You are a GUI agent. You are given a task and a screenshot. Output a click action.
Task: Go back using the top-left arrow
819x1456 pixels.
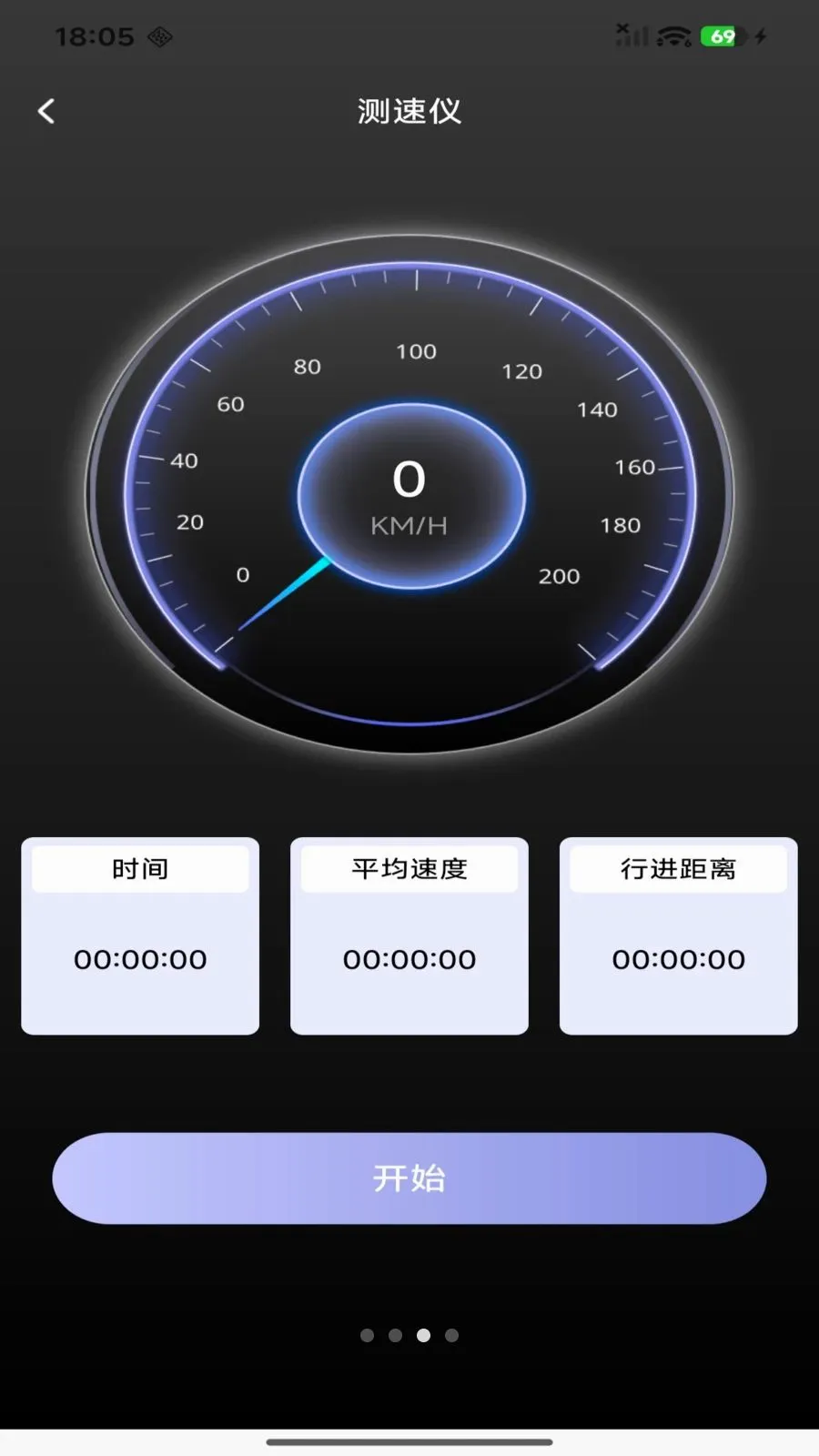tap(46, 111)
